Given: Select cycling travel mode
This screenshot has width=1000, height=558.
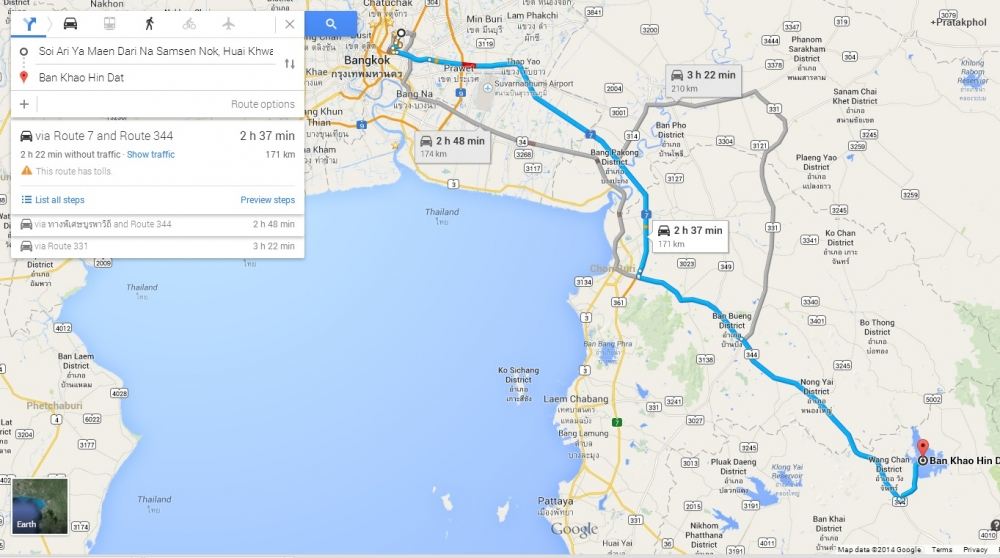Looking at the screenshot, I should (x=189, y=23).
